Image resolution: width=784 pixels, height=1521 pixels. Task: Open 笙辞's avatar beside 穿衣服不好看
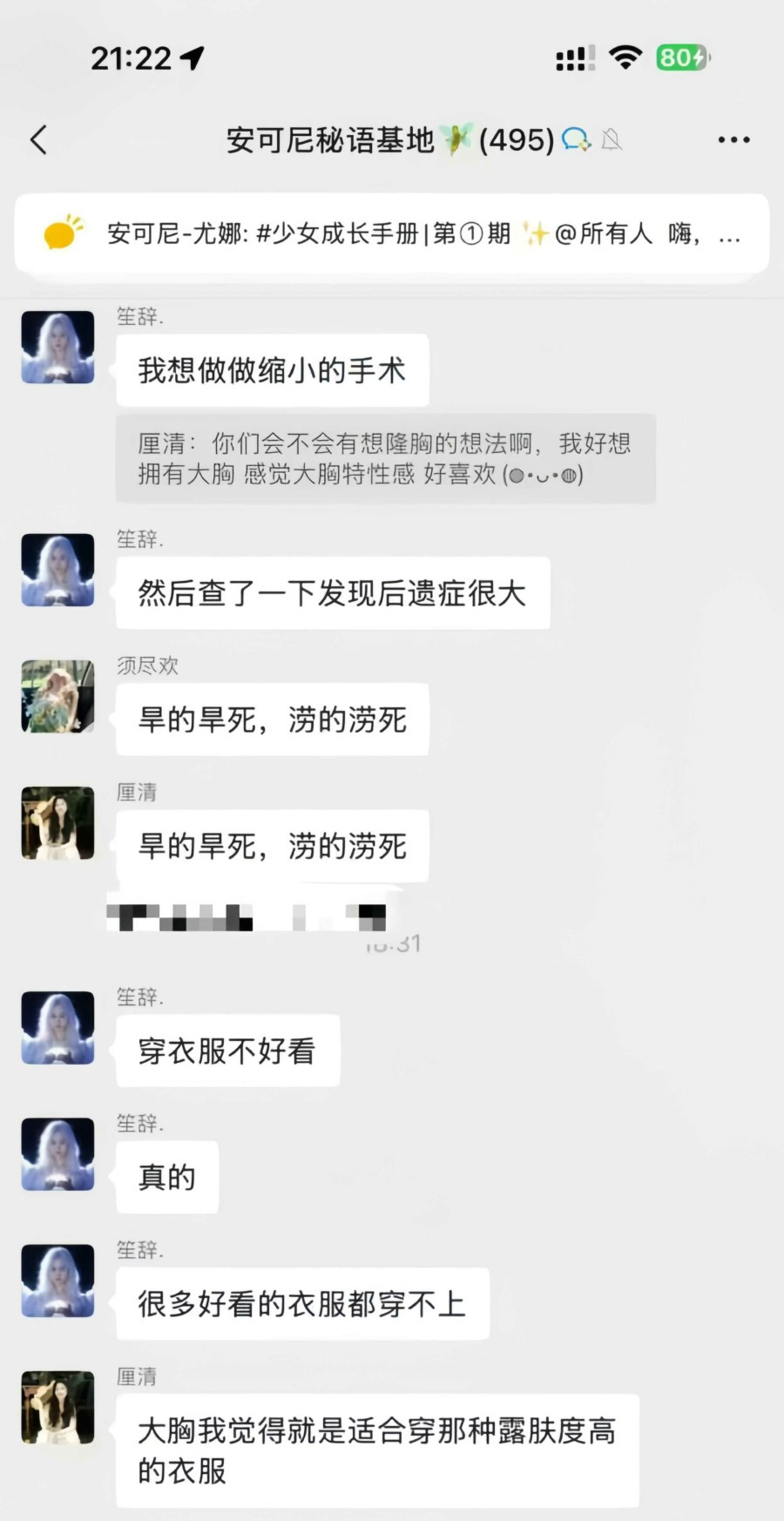tap(58, 1028)
